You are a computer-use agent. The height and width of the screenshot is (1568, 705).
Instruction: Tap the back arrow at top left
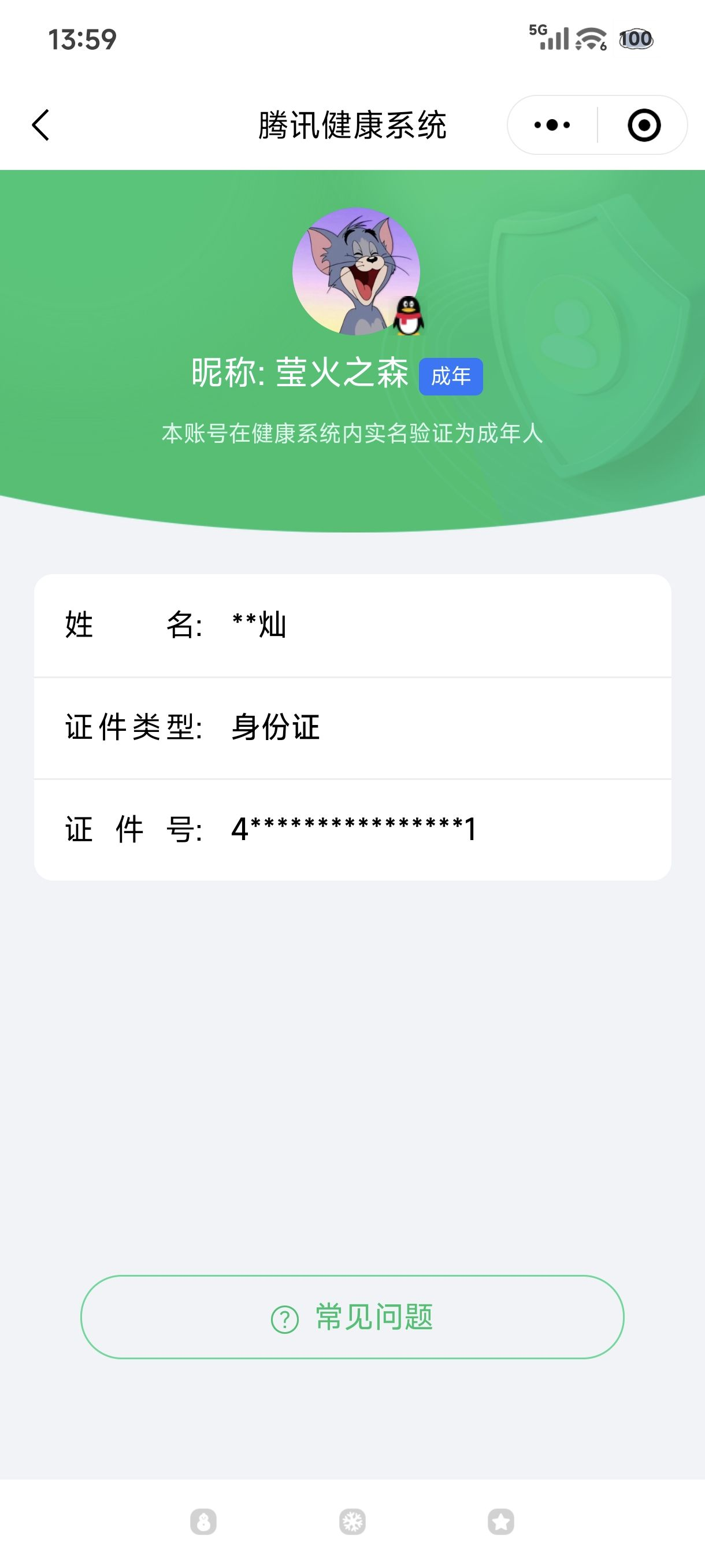40,124
